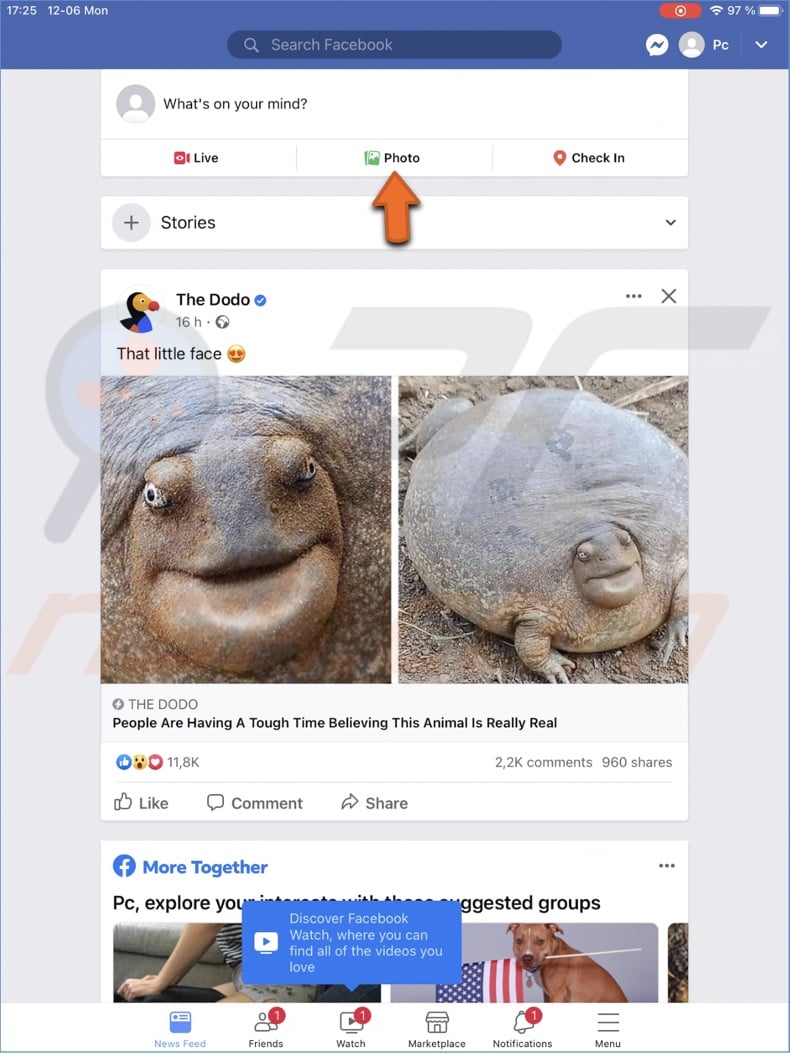Open More Together options menu
Viewport: 790px width, 1054px height.
pos(666,866)
